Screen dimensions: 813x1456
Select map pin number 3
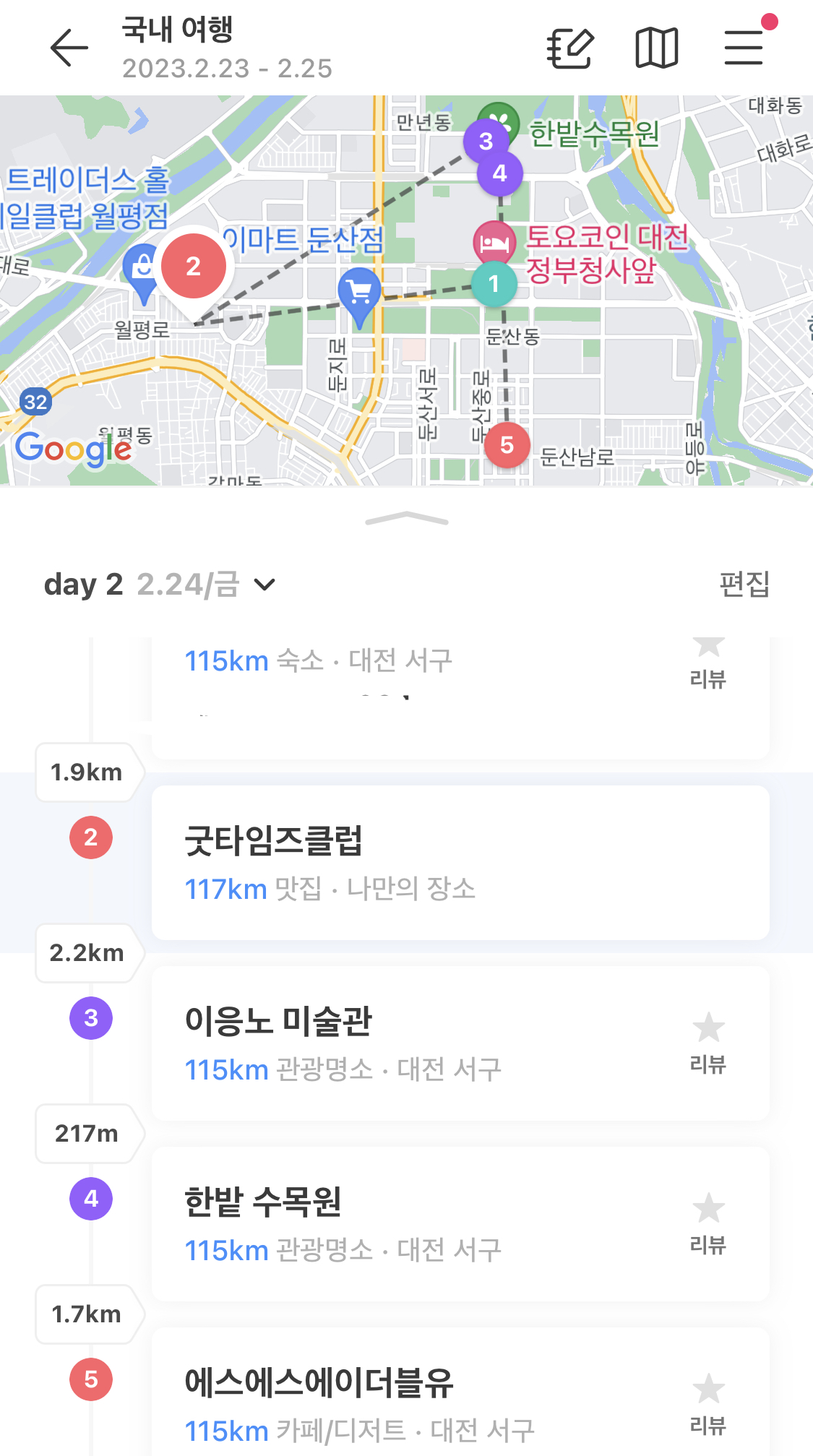(x=485, y=140)
